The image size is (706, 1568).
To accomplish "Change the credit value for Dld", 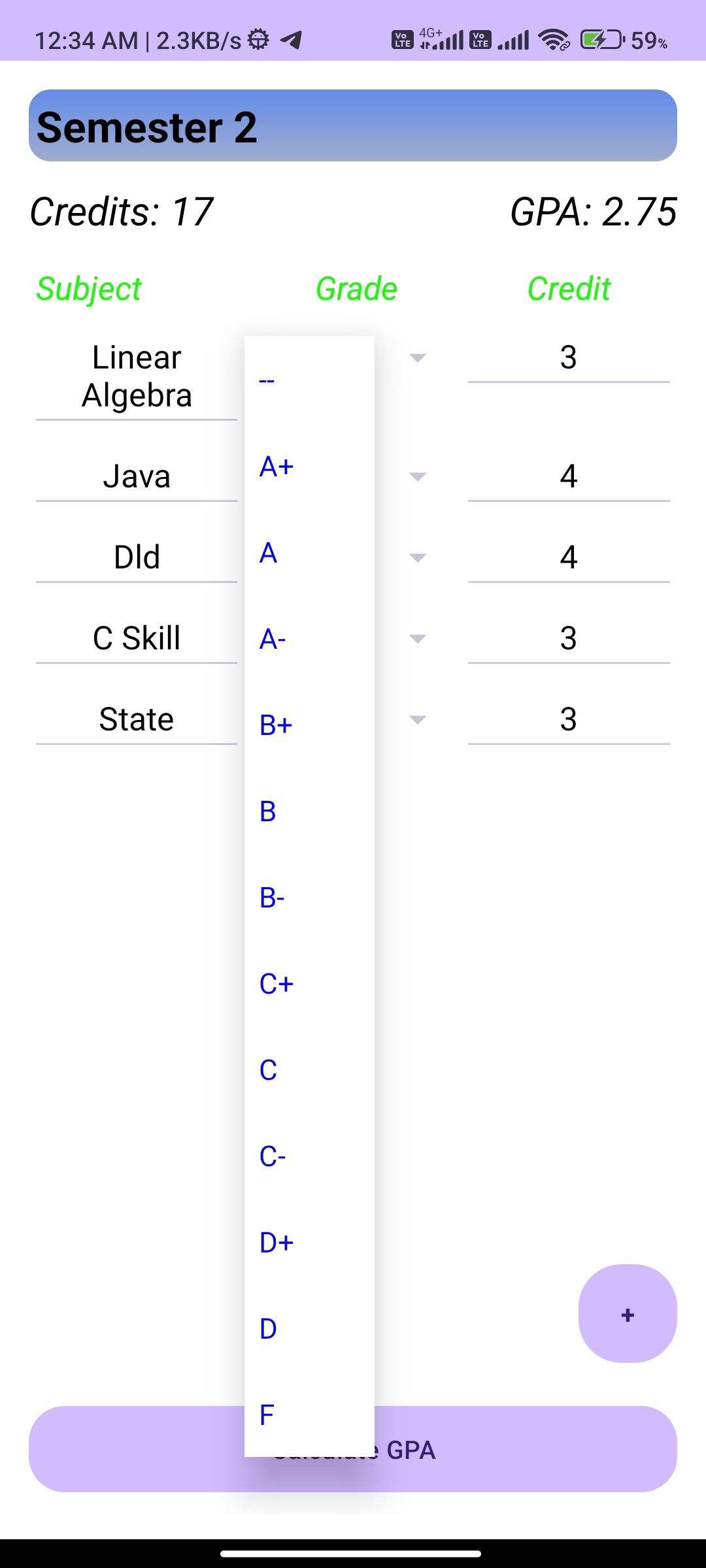I will [568, 557].
